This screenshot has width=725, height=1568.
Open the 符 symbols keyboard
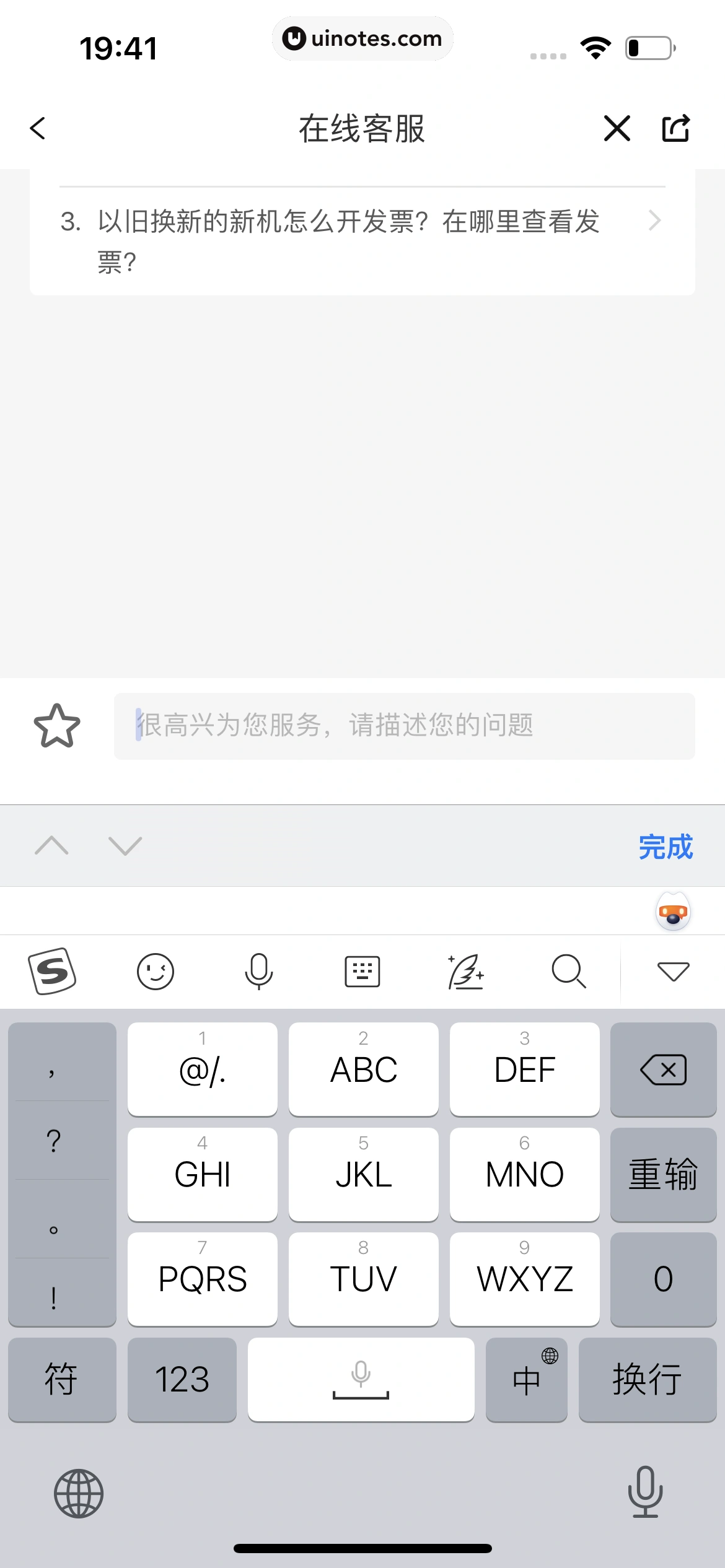61,1380
